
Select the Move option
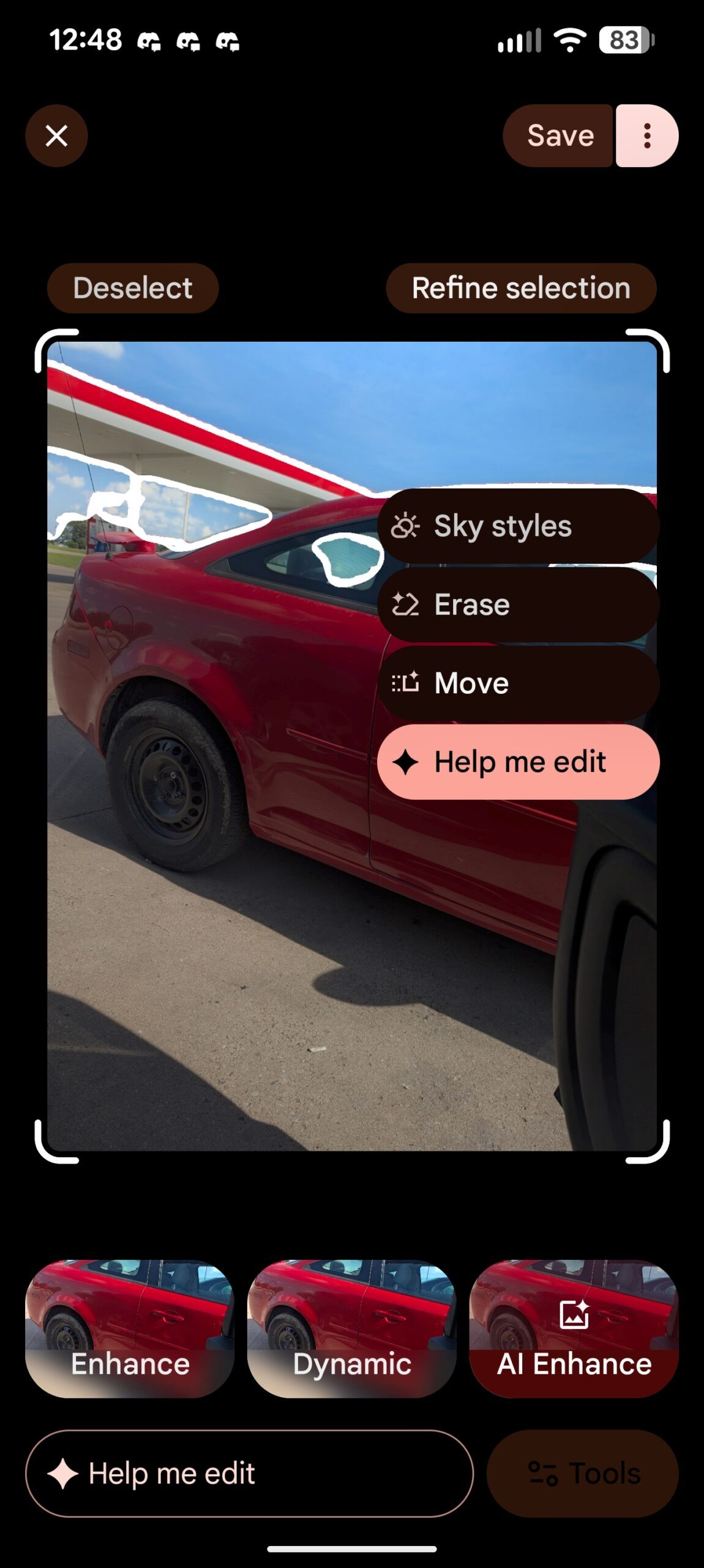click(518, 683)
